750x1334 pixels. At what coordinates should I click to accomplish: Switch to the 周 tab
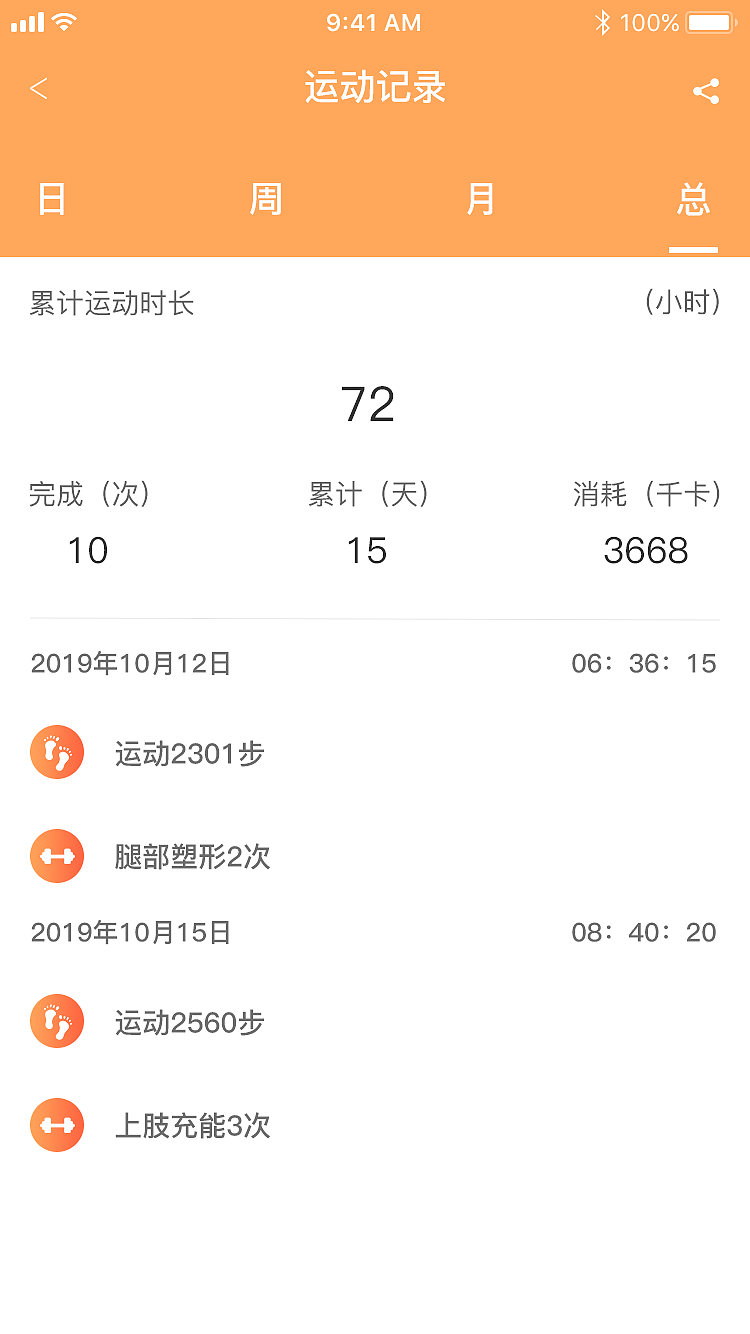pyautogui.click(x=265, y=199)
